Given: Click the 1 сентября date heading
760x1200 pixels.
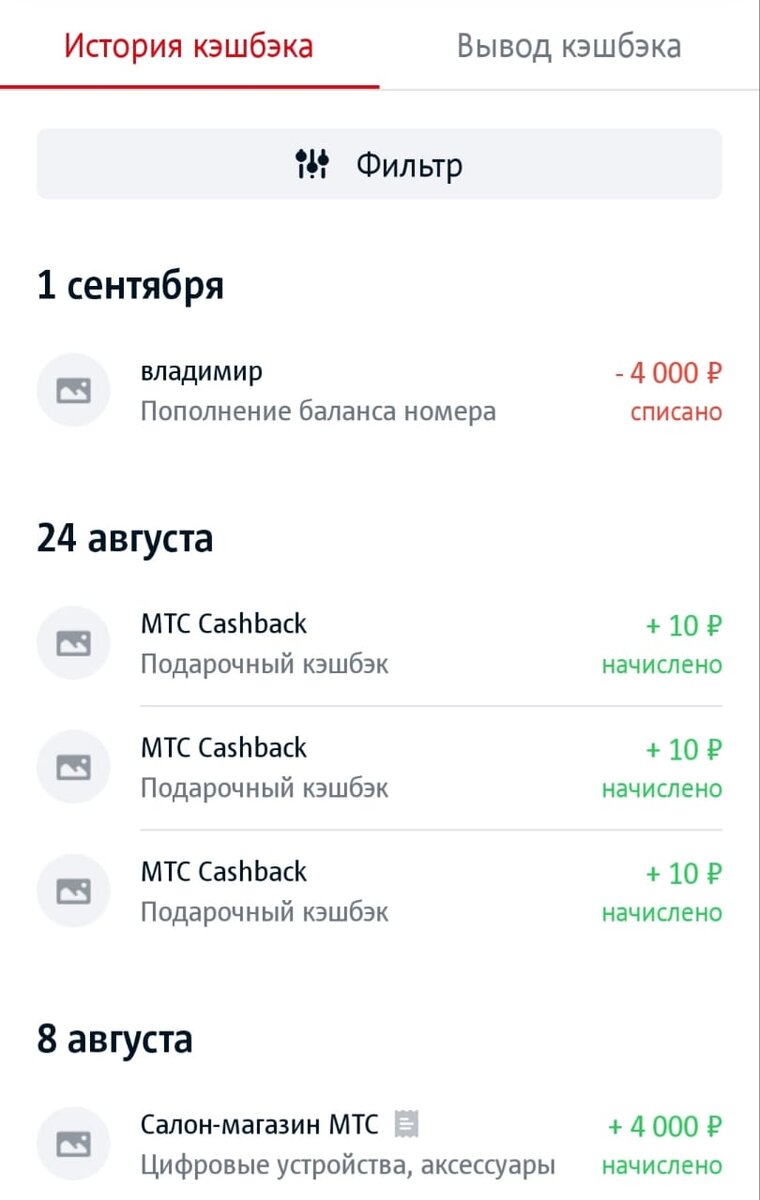Looking at the screenshot, I should (x=131, y=285).
